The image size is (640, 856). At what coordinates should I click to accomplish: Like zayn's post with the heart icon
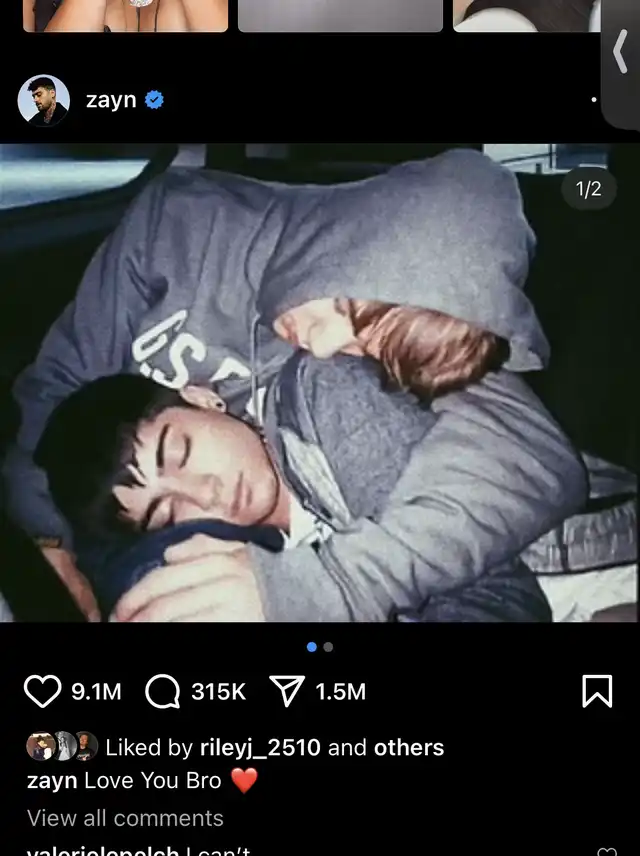pos(43,691)
